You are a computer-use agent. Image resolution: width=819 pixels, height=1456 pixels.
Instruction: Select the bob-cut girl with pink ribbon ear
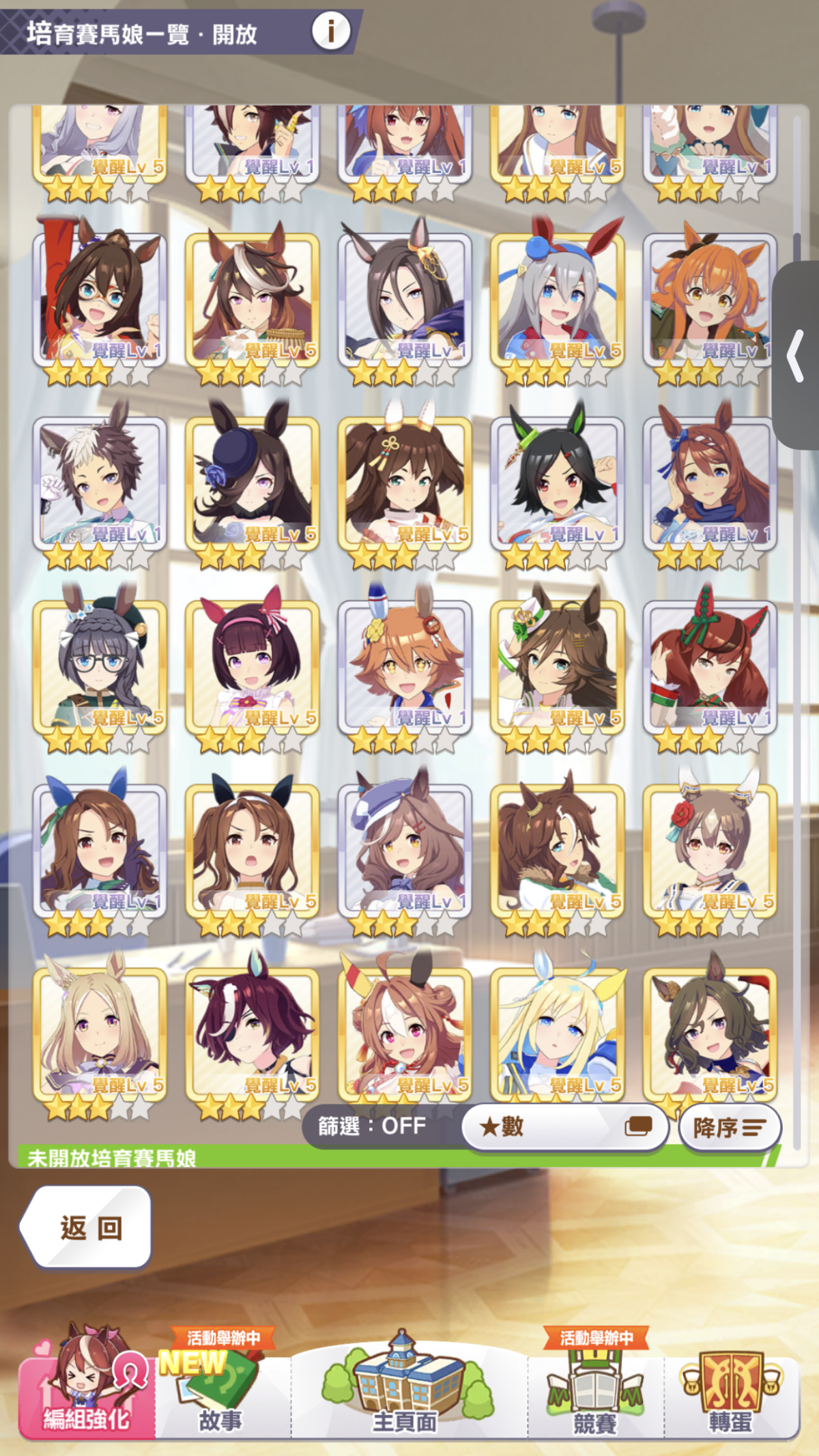[x=253, y=668]
